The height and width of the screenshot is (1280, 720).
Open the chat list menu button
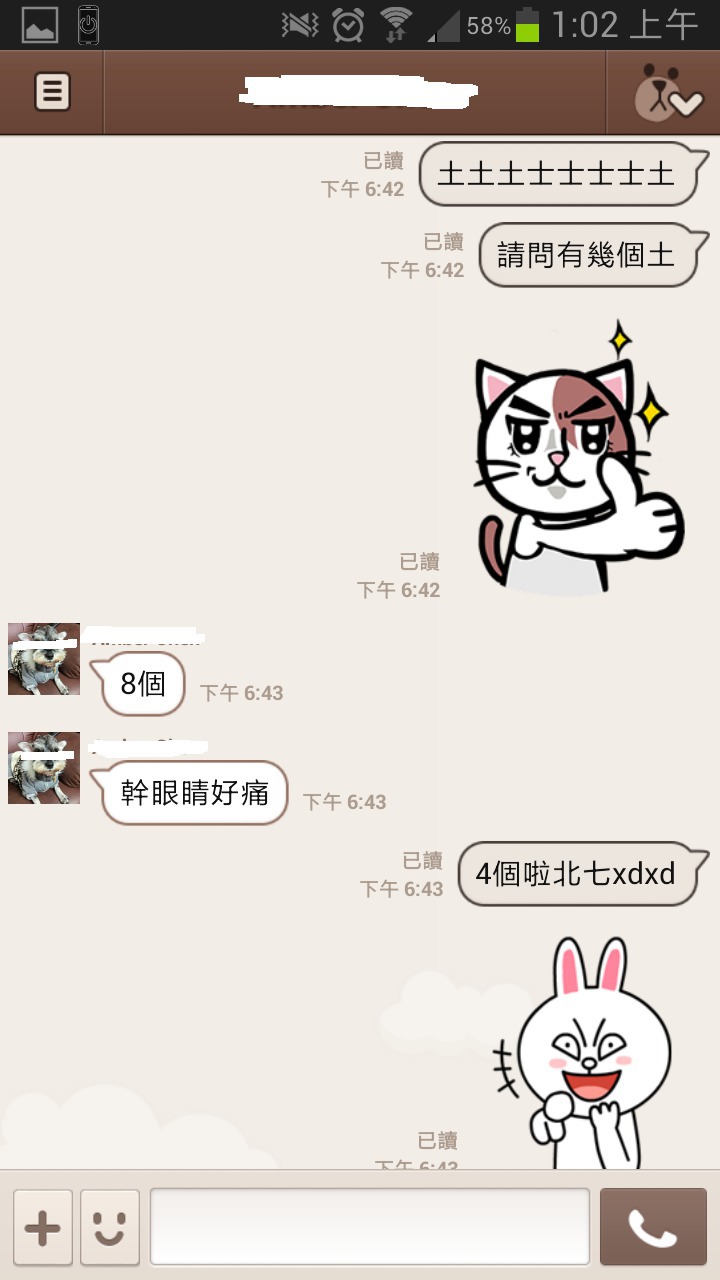tap(52, 92)
